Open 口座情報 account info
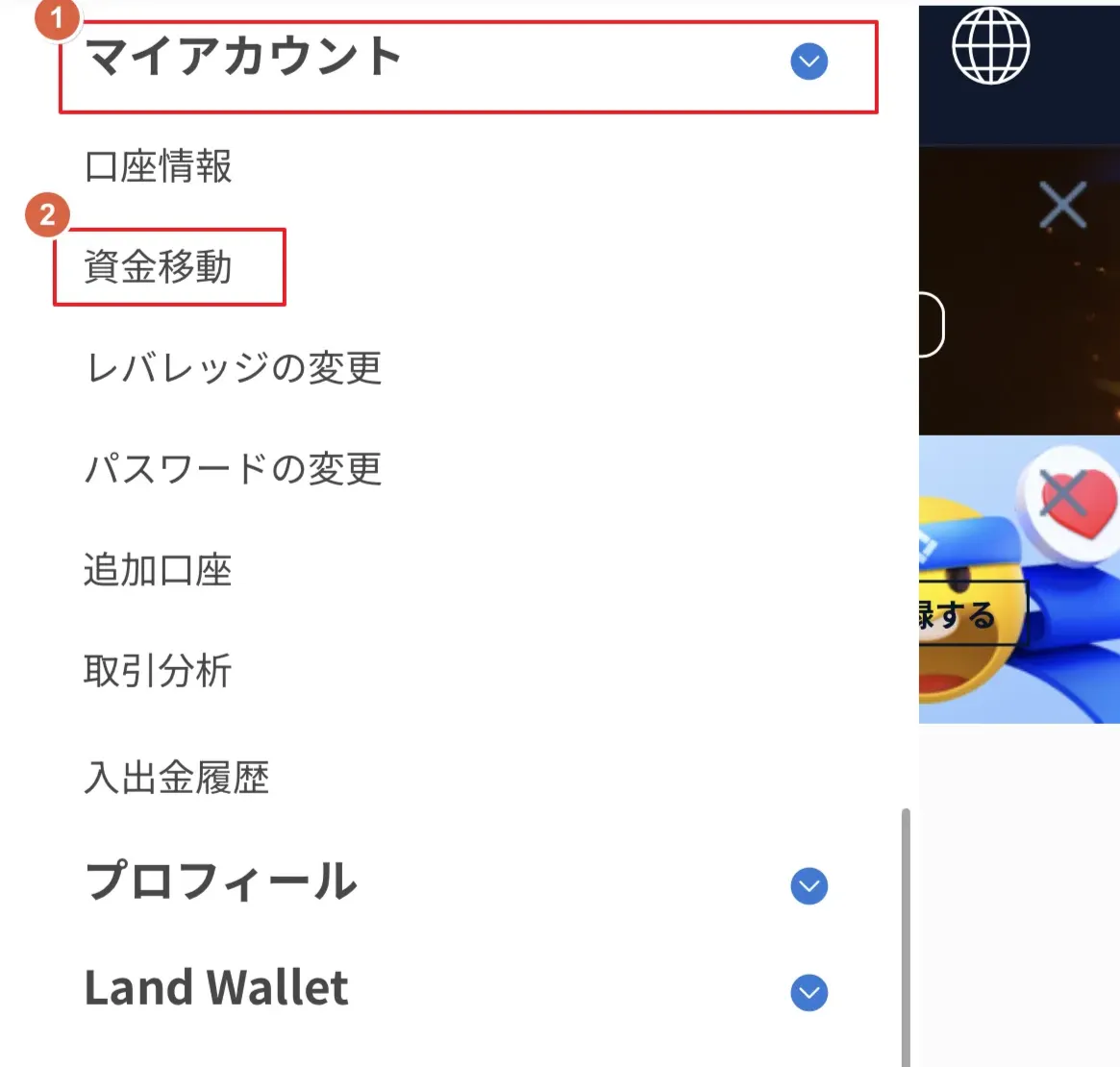The height and width of the screenshot is (1067, 1120). 159,166
